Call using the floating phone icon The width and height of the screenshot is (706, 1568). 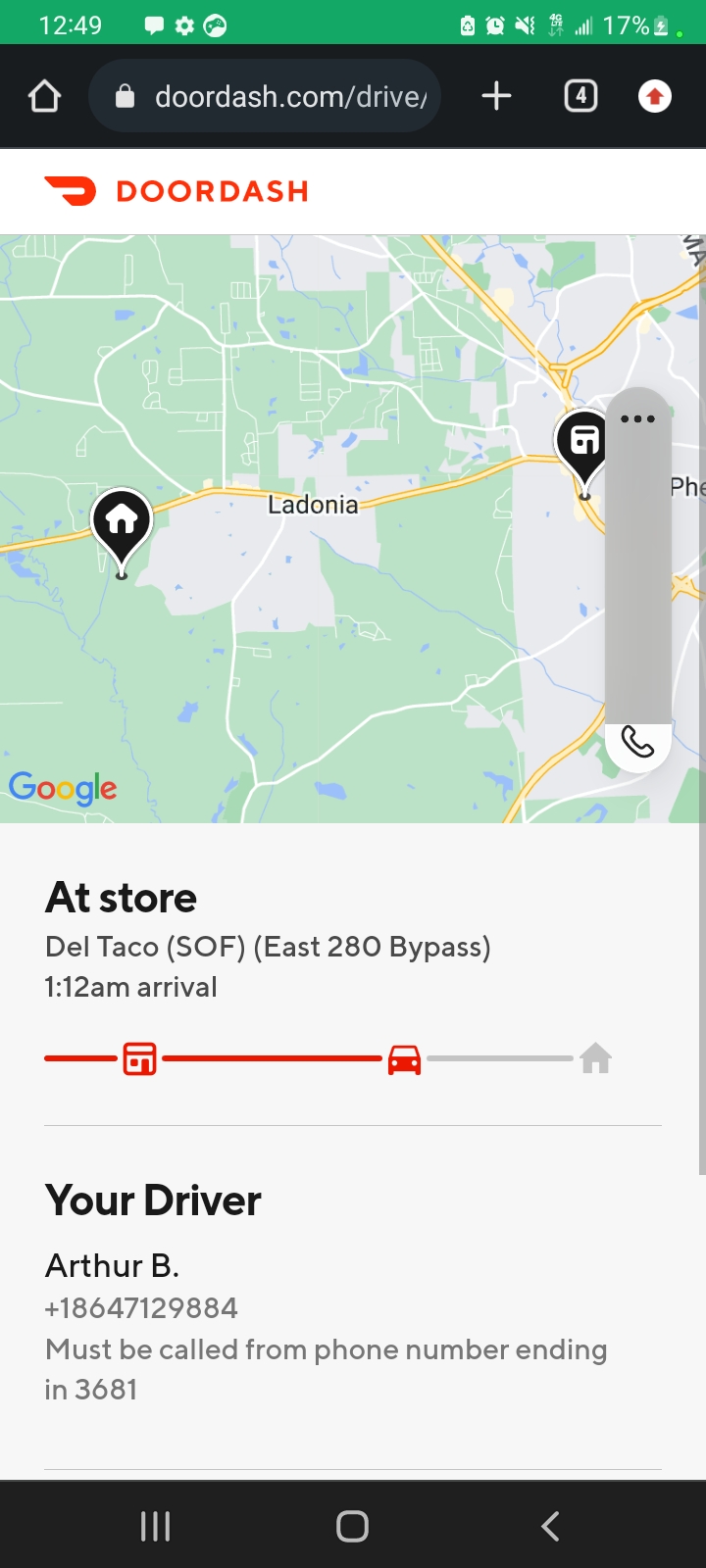point(637,743)
